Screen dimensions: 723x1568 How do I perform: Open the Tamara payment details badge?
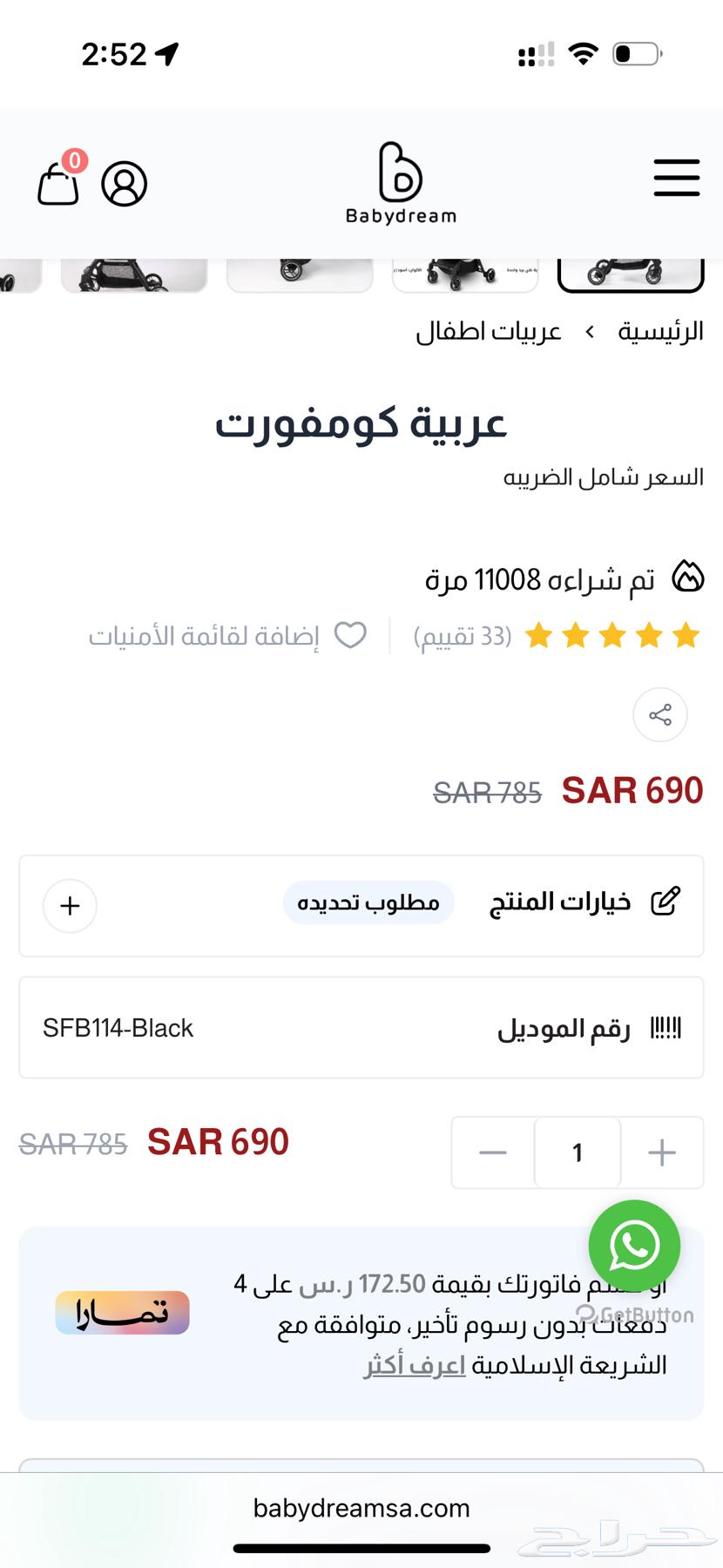(x=122, y=1313)
